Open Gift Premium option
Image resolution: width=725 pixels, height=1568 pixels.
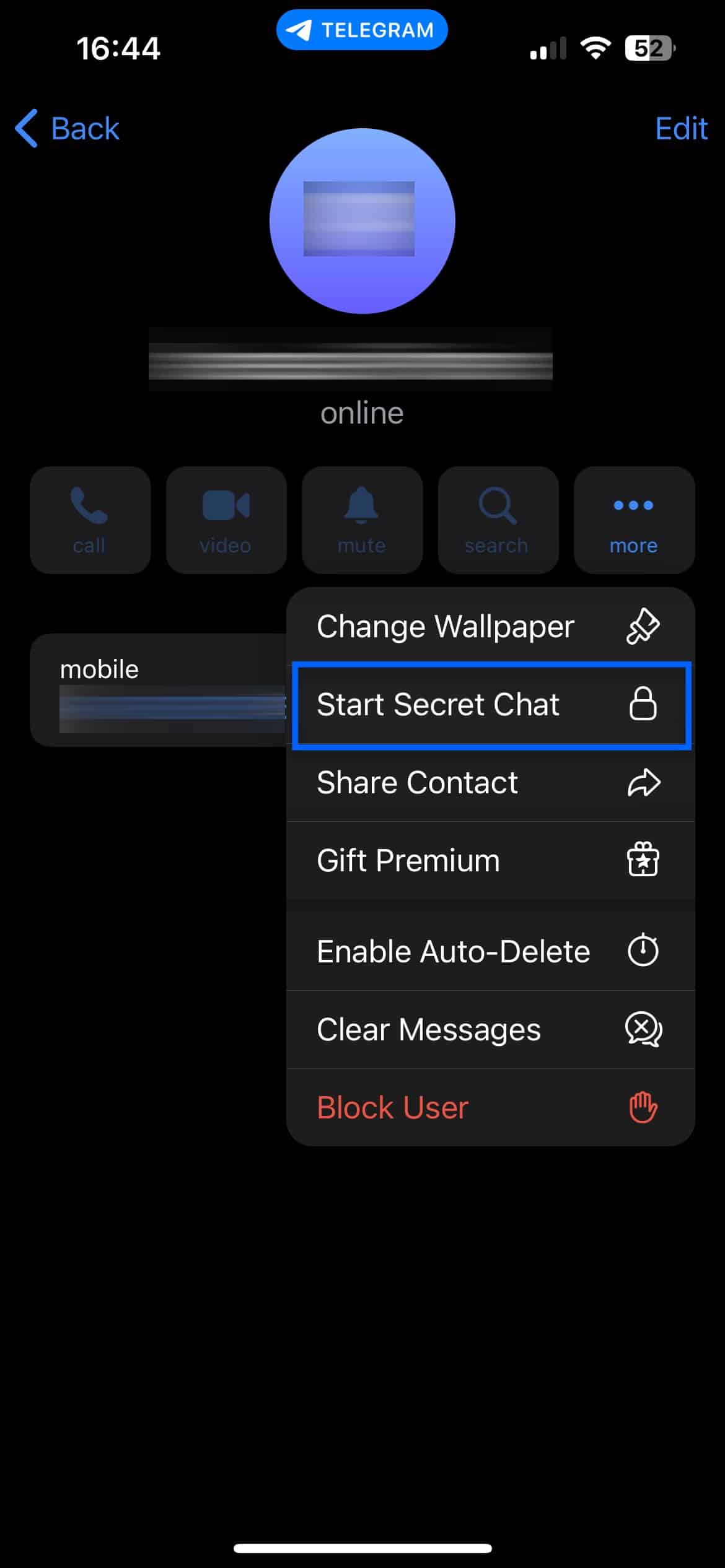tap(490, 861)
